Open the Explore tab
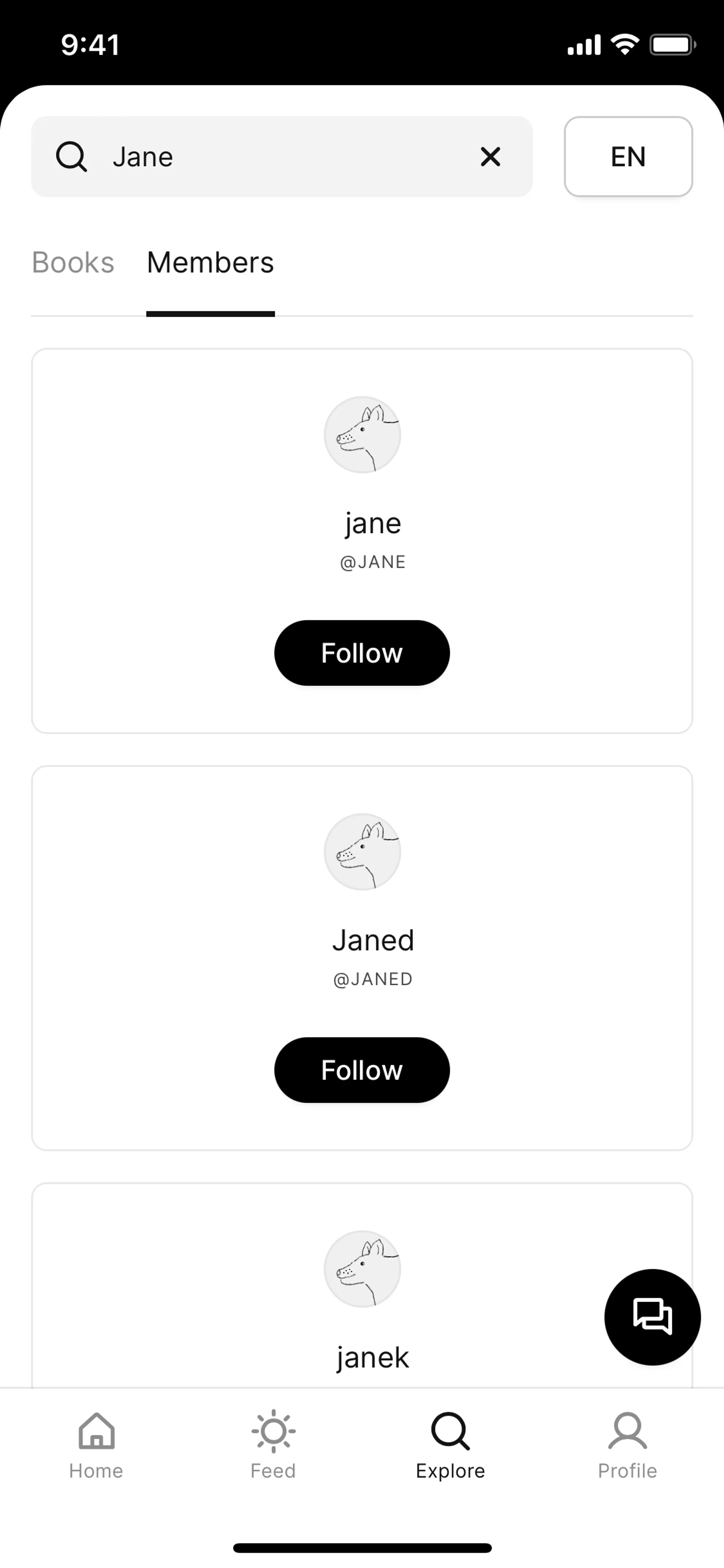 point(450,1446)
